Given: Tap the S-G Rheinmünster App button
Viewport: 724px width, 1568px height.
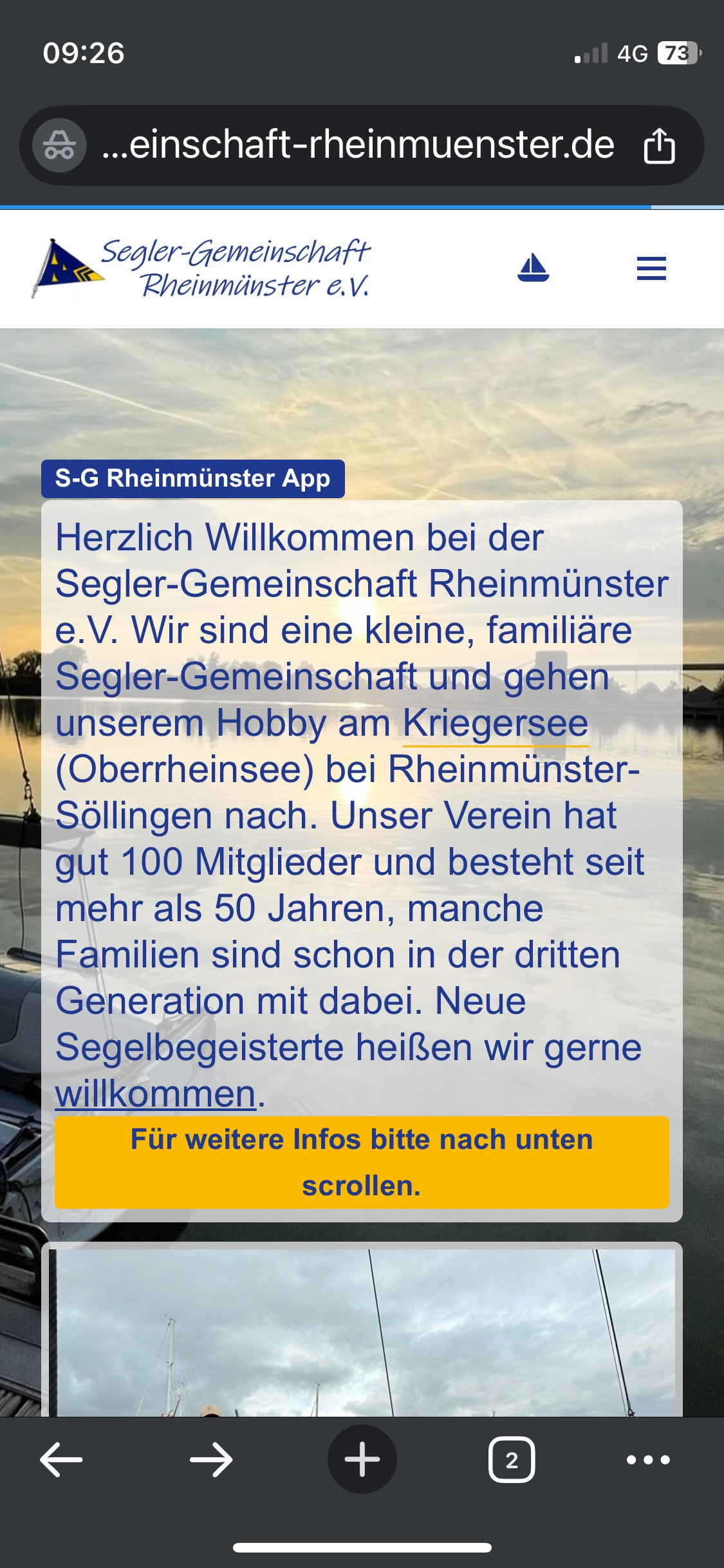Looking at the screenshot, I should click(193, 479).
